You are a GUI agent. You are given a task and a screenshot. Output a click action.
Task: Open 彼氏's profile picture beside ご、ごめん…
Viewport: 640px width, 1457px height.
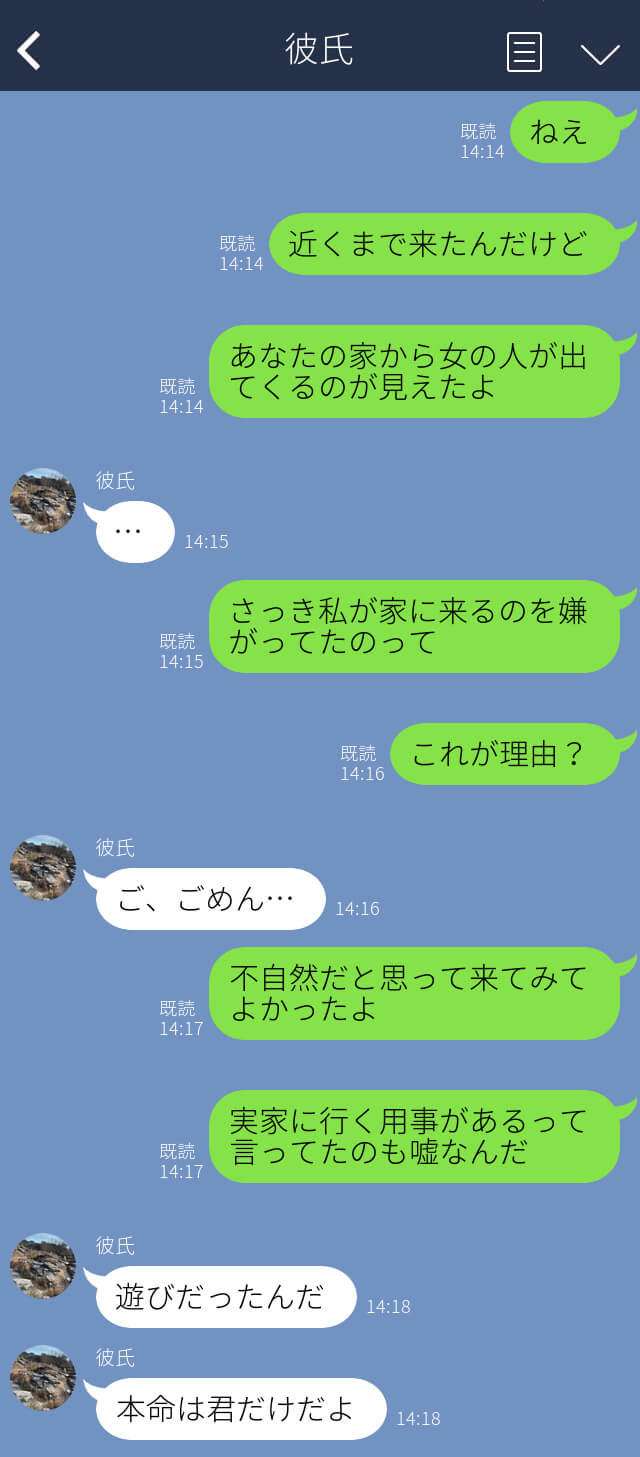tap(43, 868)
